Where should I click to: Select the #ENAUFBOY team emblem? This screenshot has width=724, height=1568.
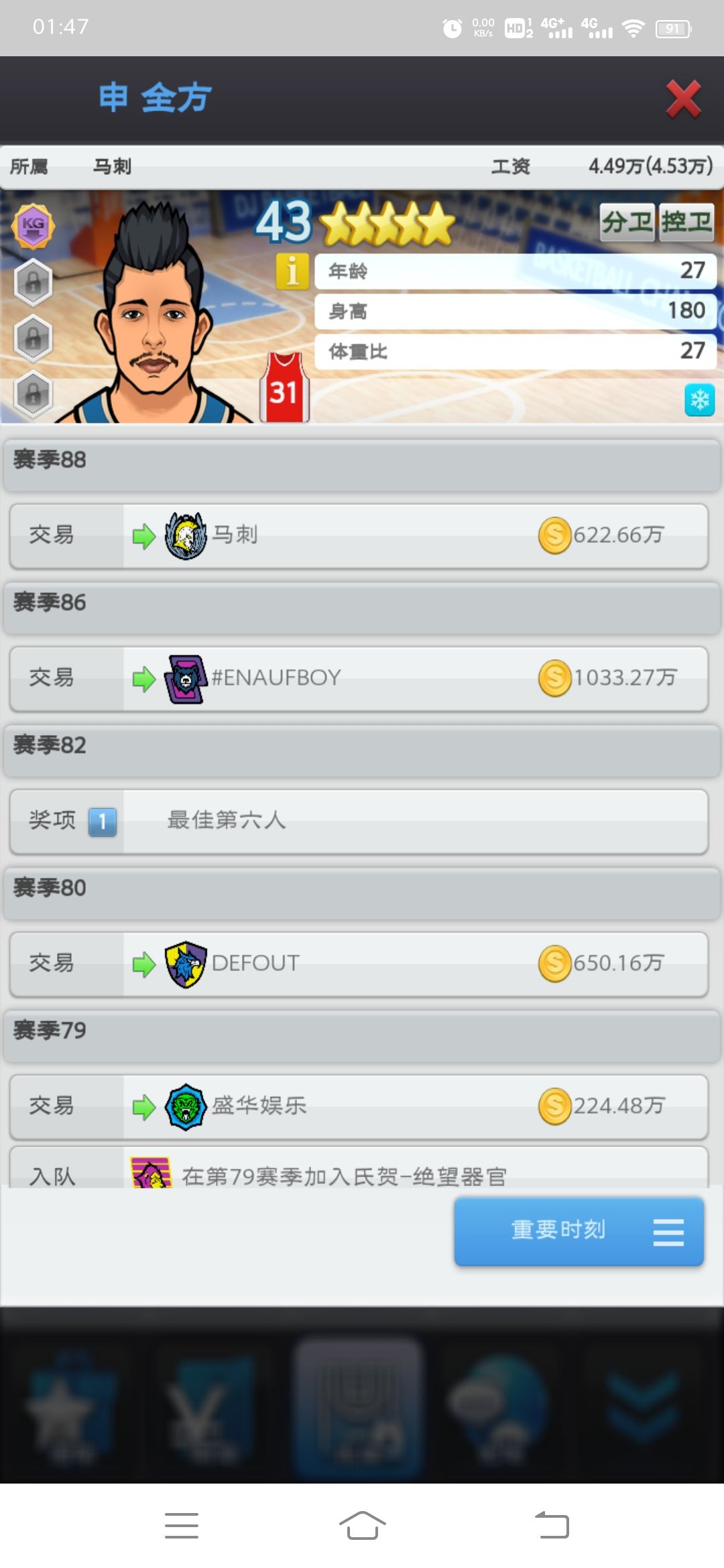tap(186, 677)
